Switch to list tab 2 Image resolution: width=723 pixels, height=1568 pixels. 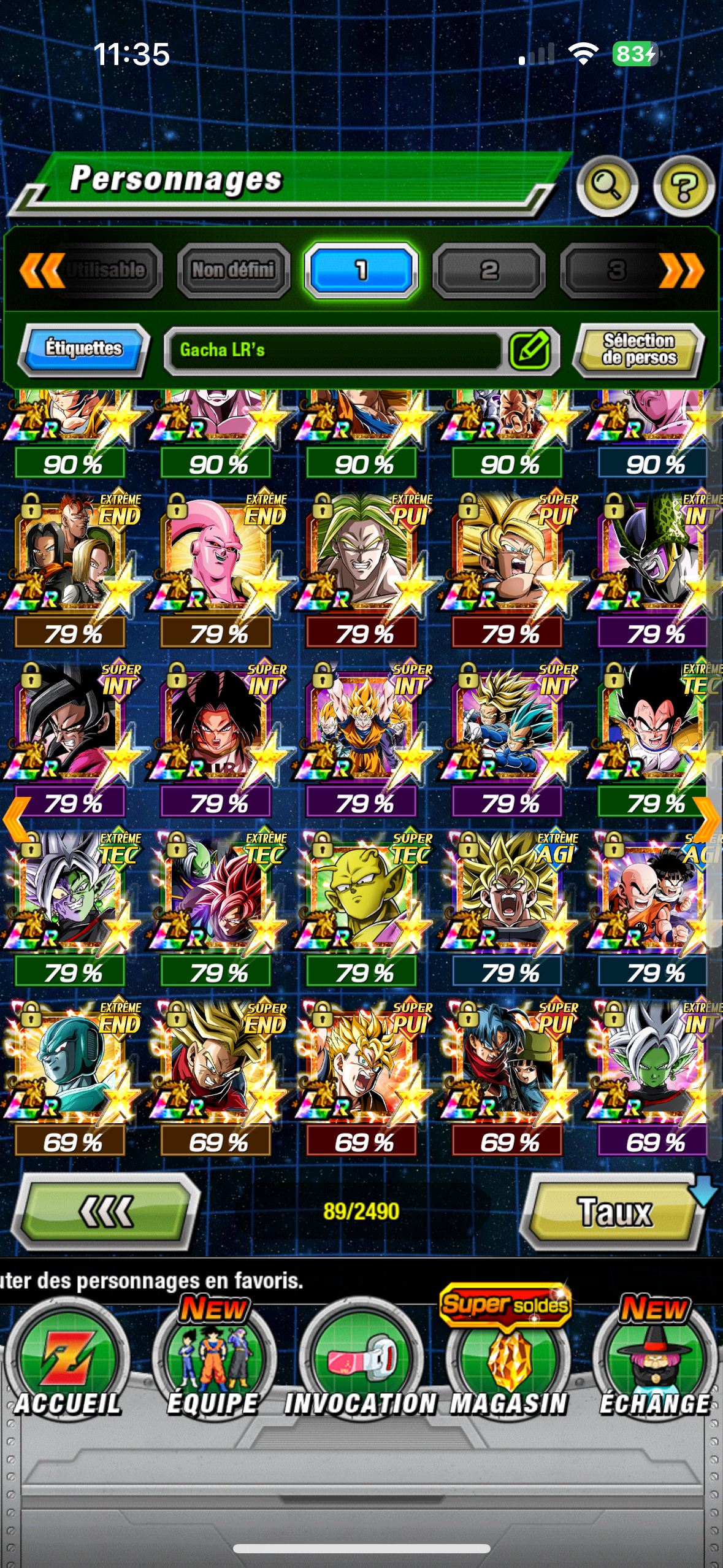coord(489,270)
